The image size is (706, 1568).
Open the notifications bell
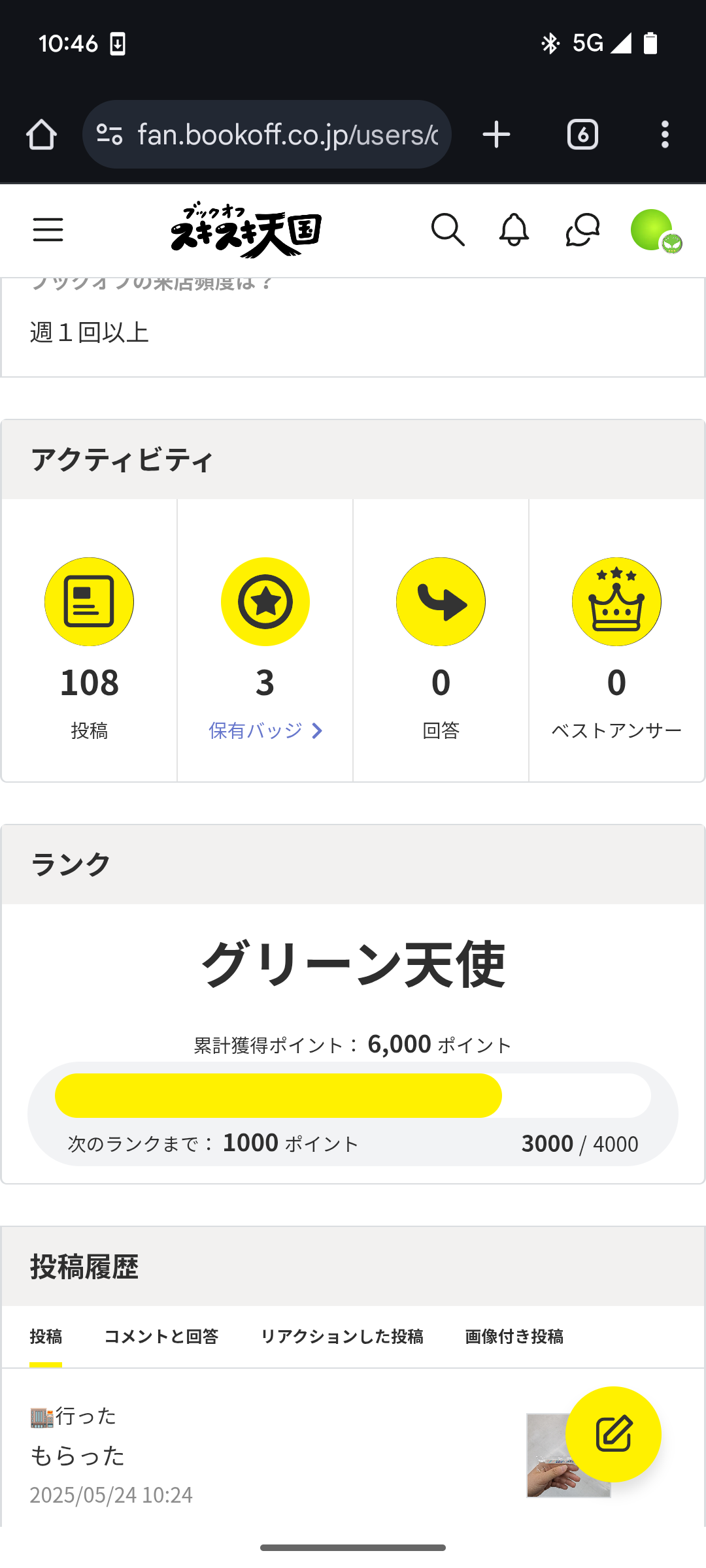(514, 230)
